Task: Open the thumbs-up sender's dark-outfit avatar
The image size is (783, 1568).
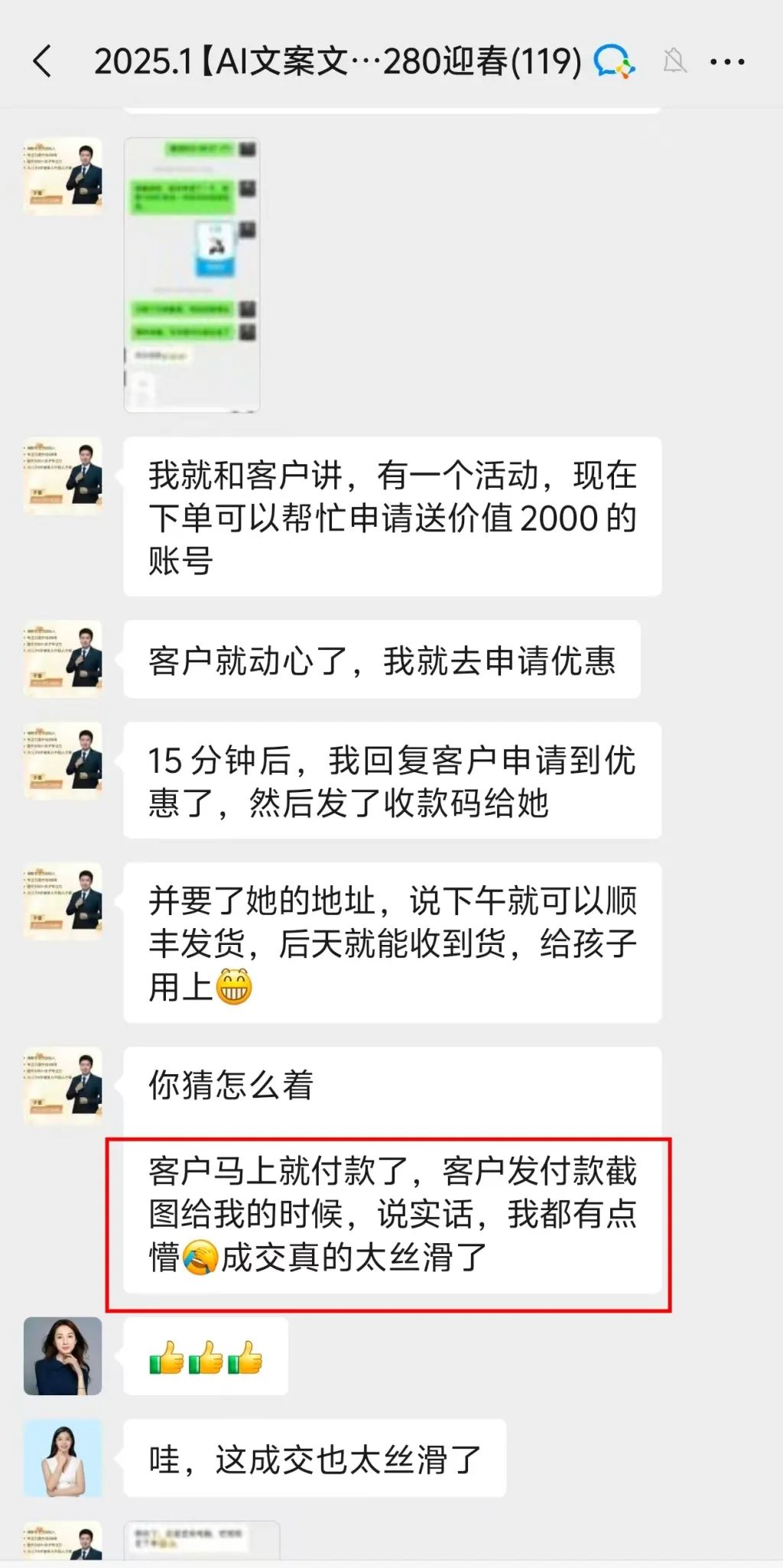Action: [63, 1355]
